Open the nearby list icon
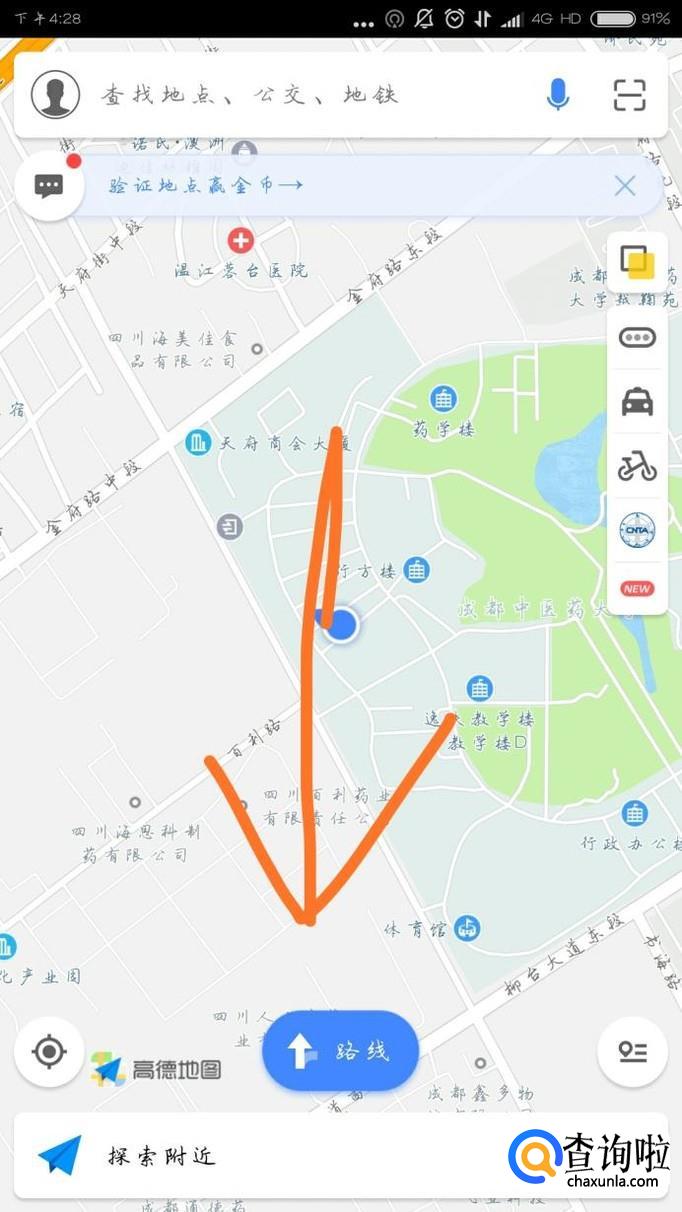Screen dimensions: 682x1212 (x=632, y=1052)
